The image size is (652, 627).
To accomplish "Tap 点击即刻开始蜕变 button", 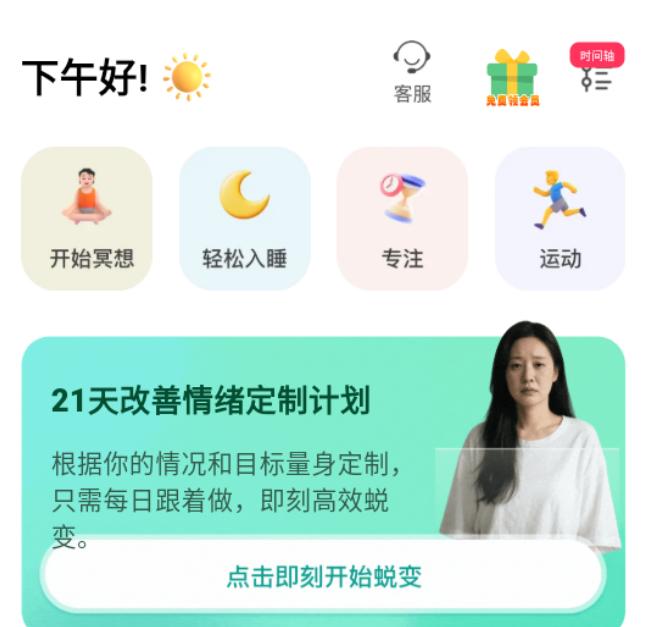I will [323, 577].
